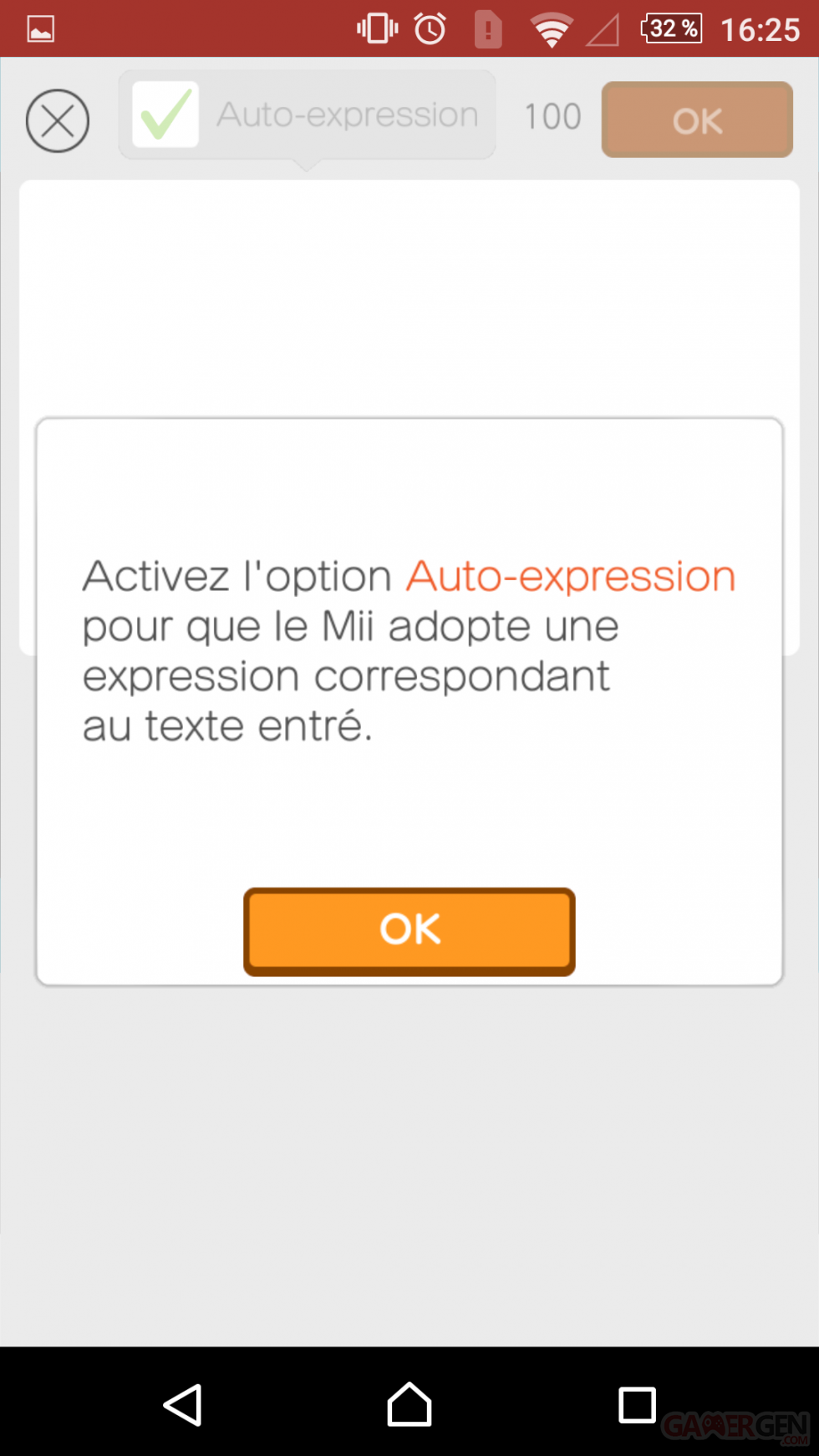Tap the top-right OK button

tap(696, 120)
